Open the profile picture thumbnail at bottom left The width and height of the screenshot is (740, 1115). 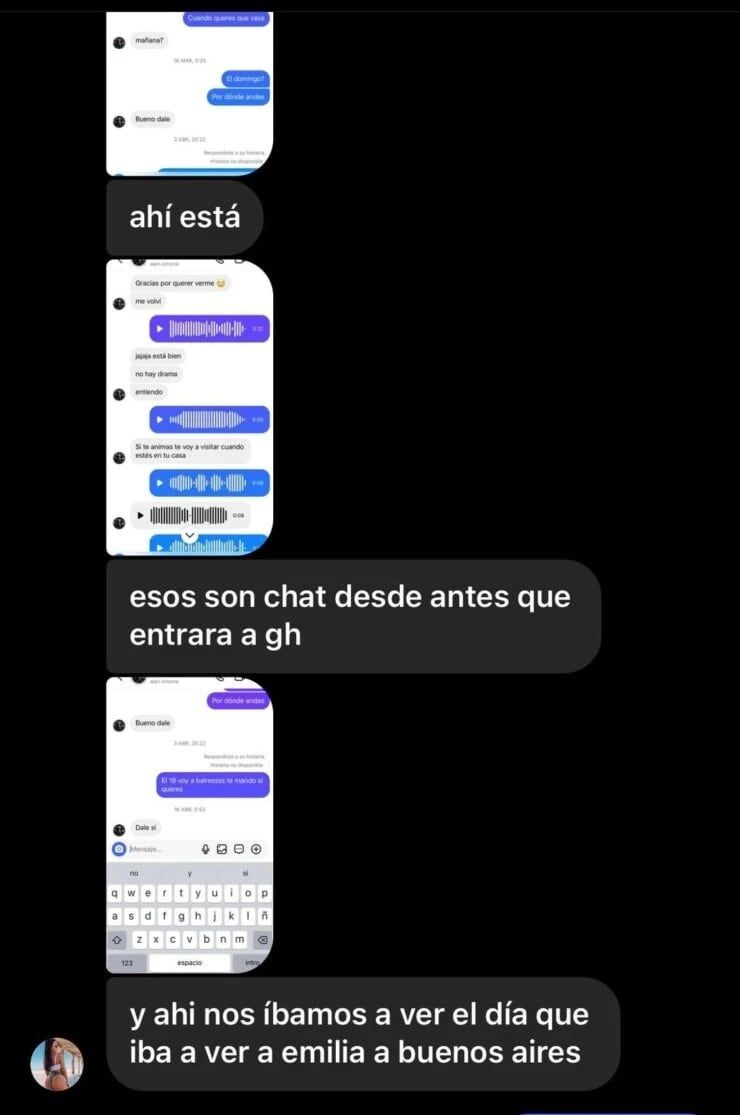click(x=56, y=1063)
